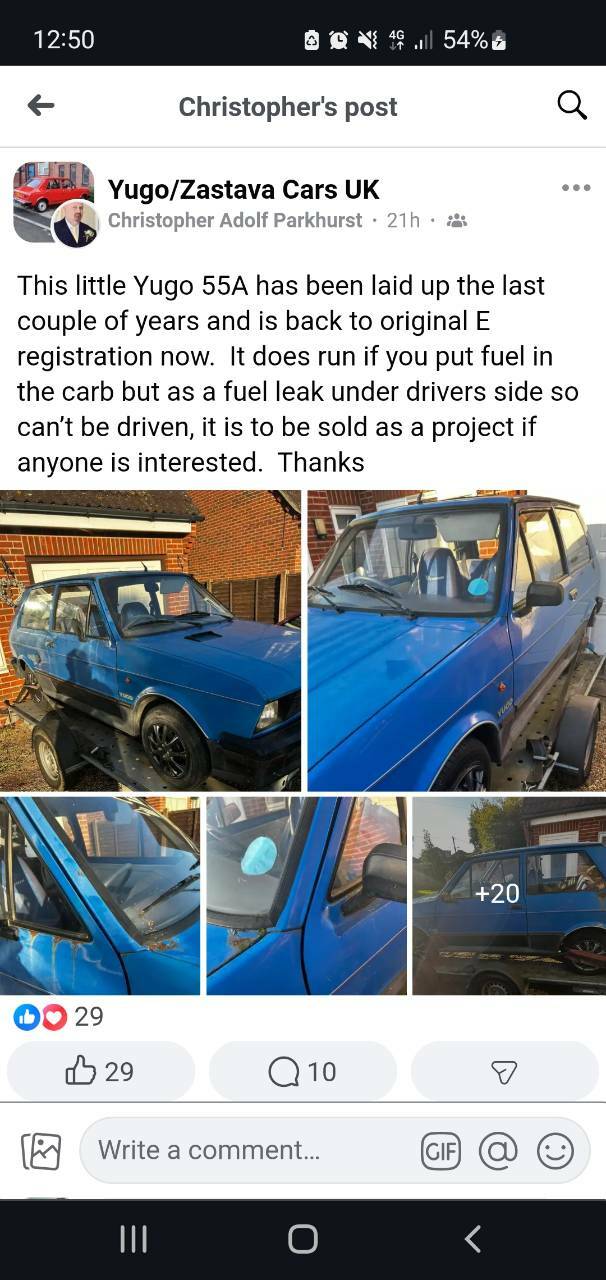Image resolution: width=606 pixels, height=1280 pixels.
Task: Send the post via the share button
Action: coord(504,1072)
